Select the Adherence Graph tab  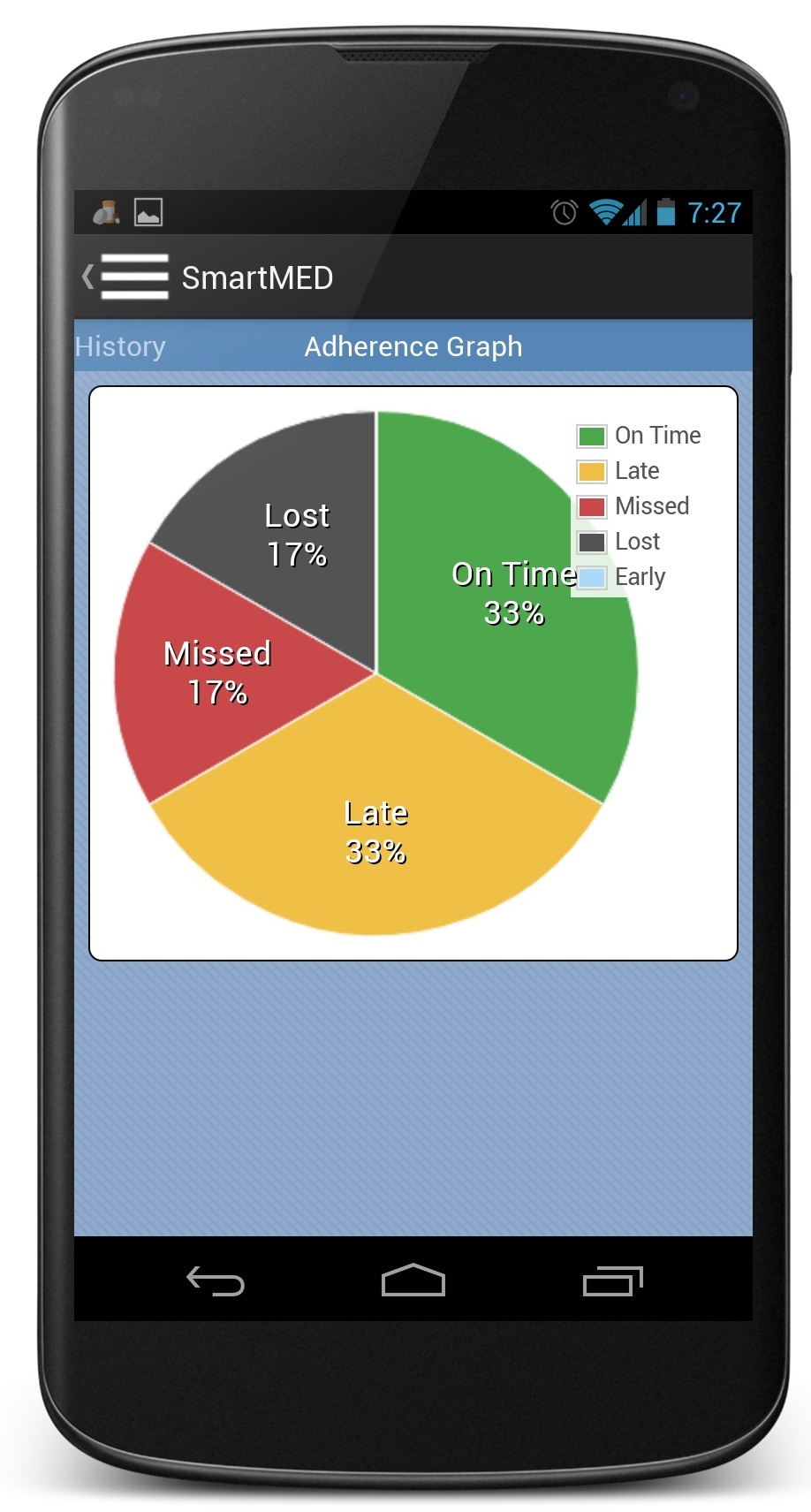tap(413, 346)
